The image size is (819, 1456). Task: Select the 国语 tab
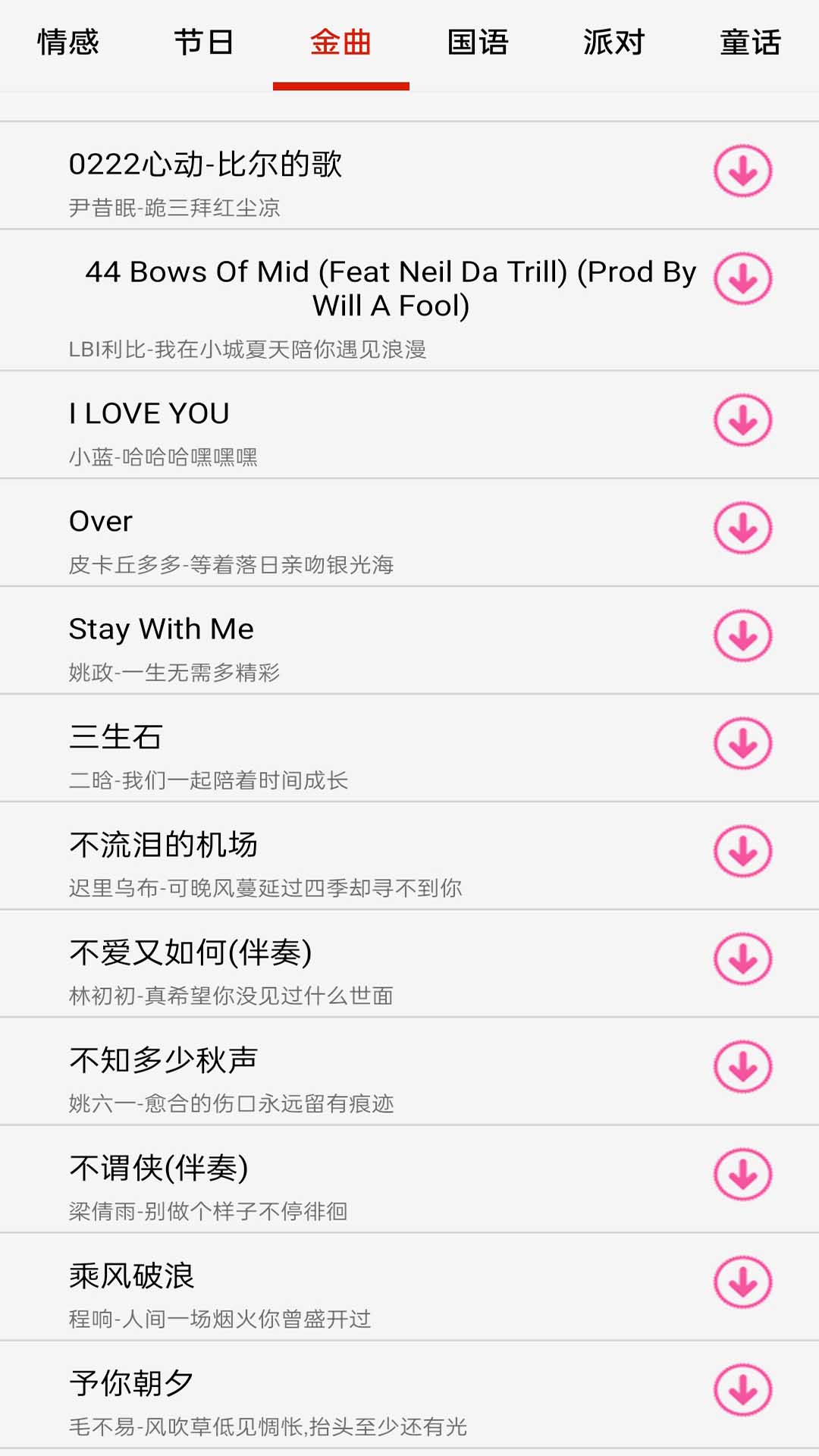click(478, 42)
